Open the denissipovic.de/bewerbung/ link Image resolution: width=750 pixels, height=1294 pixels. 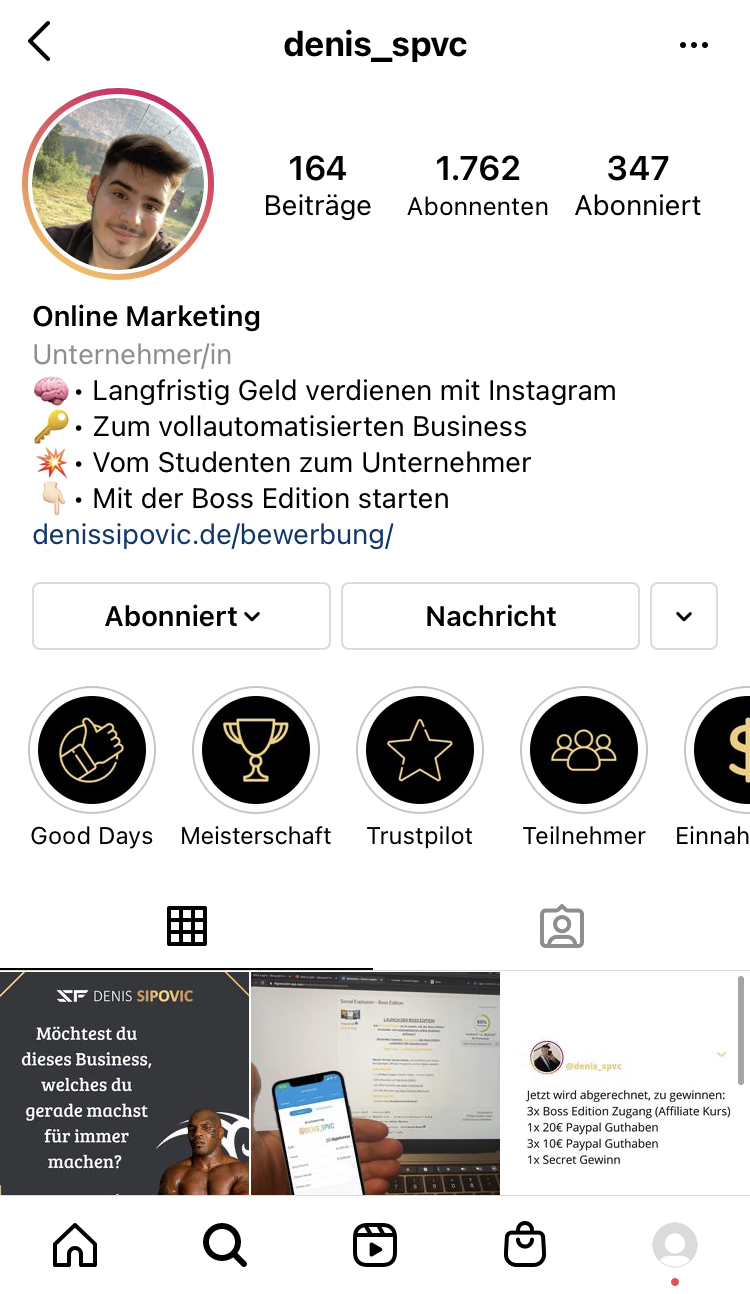point(213,535)
